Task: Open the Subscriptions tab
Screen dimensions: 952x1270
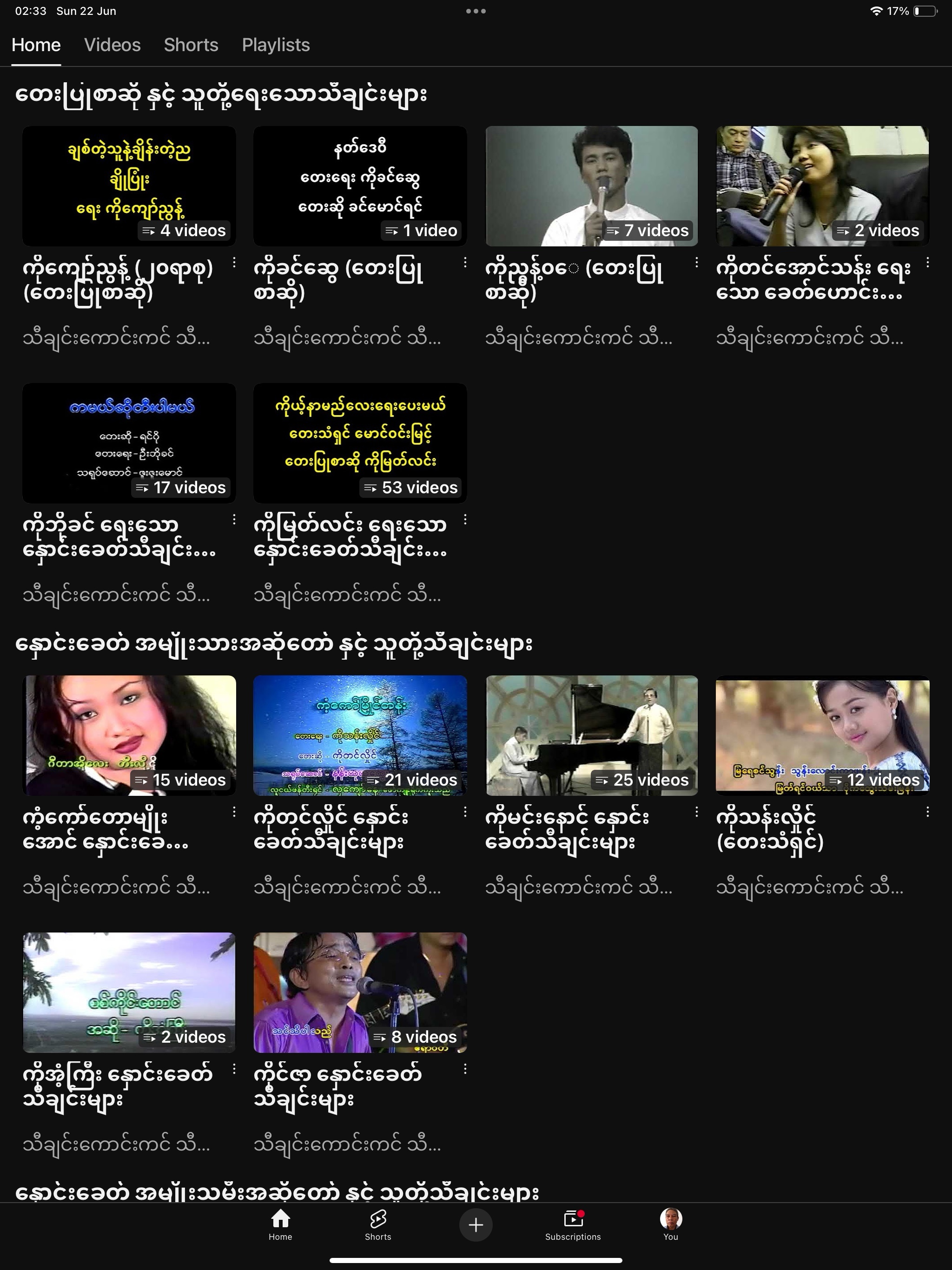Action: tap(573, 1224)
